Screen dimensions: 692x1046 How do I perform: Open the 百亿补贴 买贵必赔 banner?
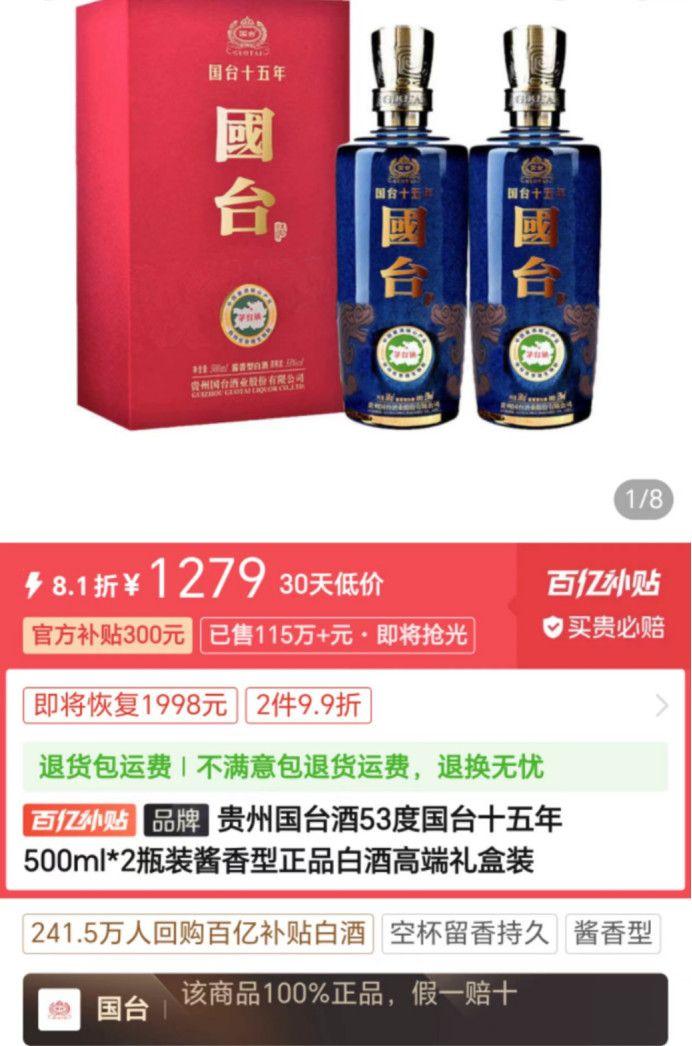605,606
